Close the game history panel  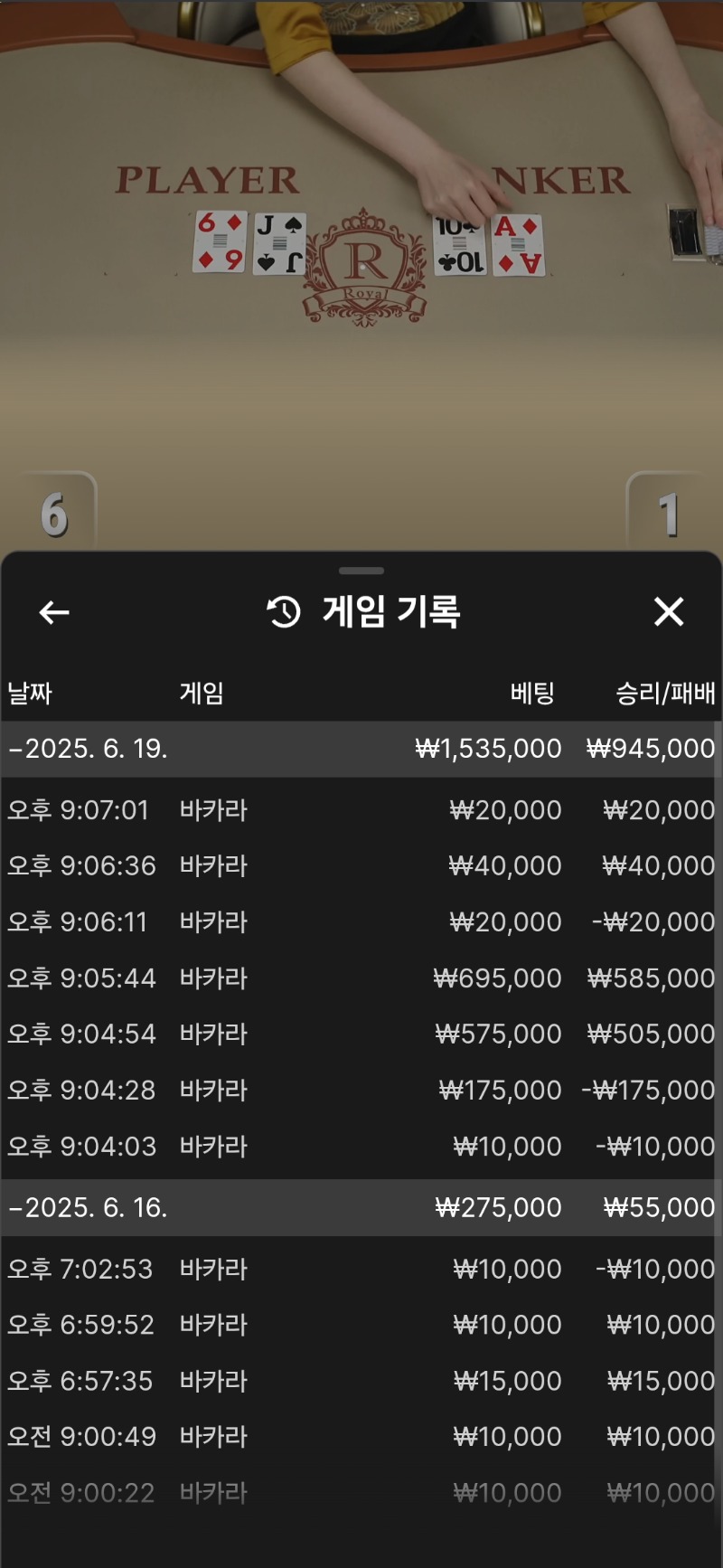[x=669, y=612]
